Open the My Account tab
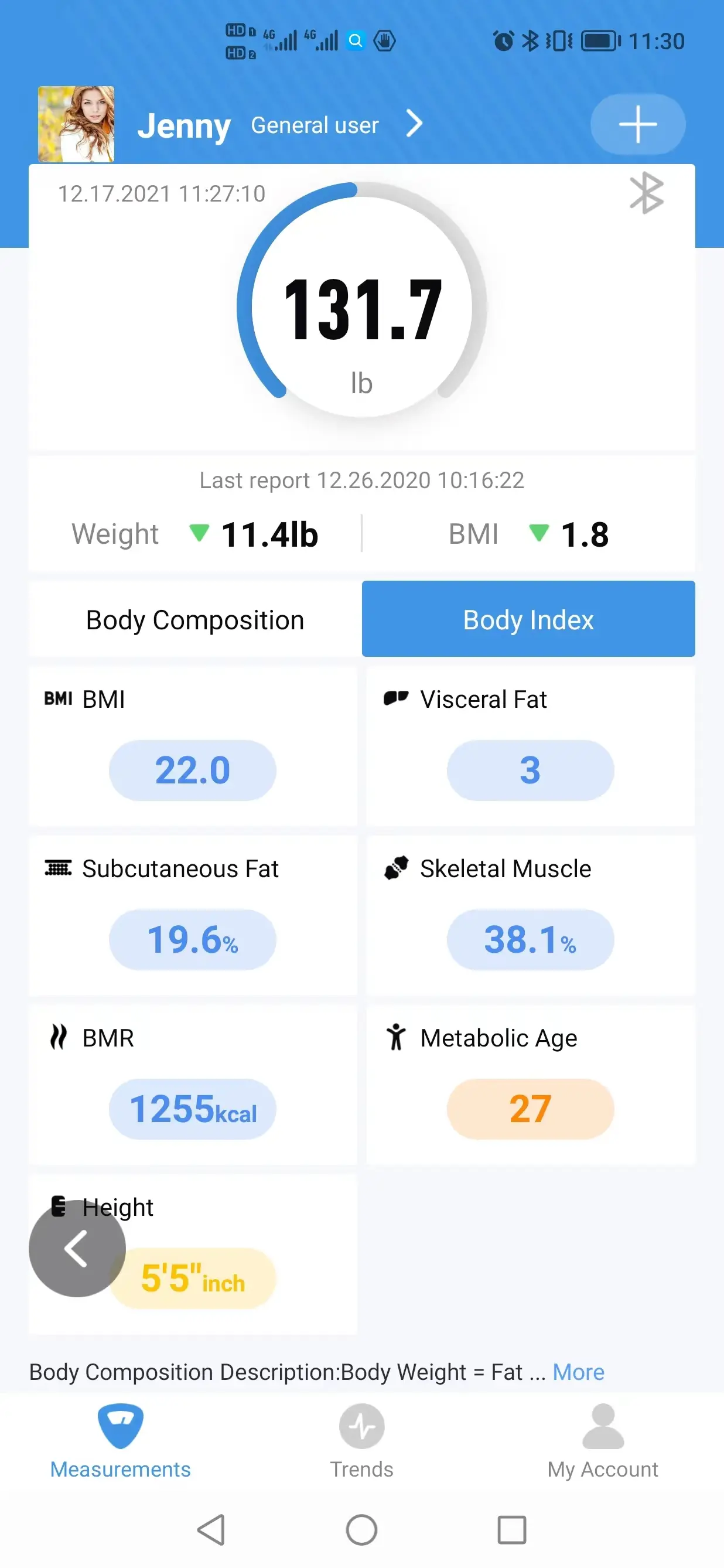Image resolution: width=724 pixels, height=1568 pixels. click(603, 1441)
